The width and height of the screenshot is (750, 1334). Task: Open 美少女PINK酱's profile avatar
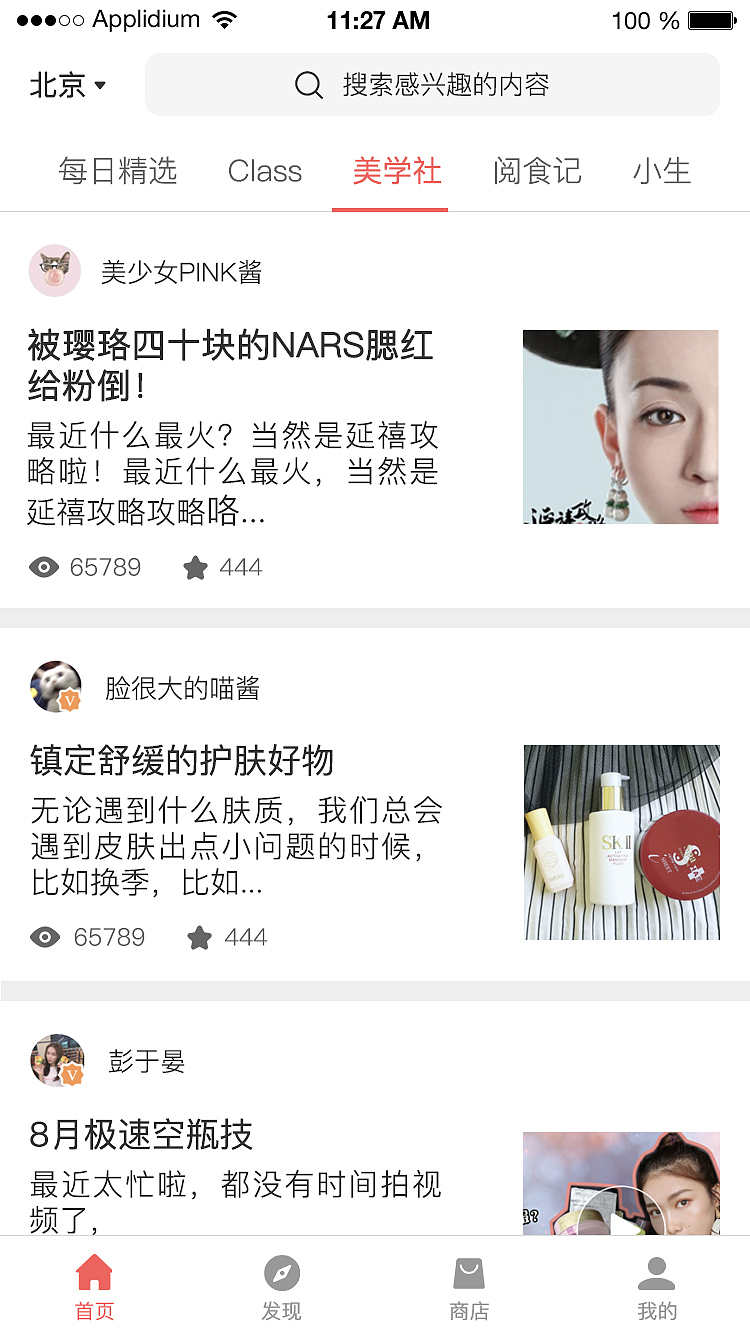[x=54, y=271]
